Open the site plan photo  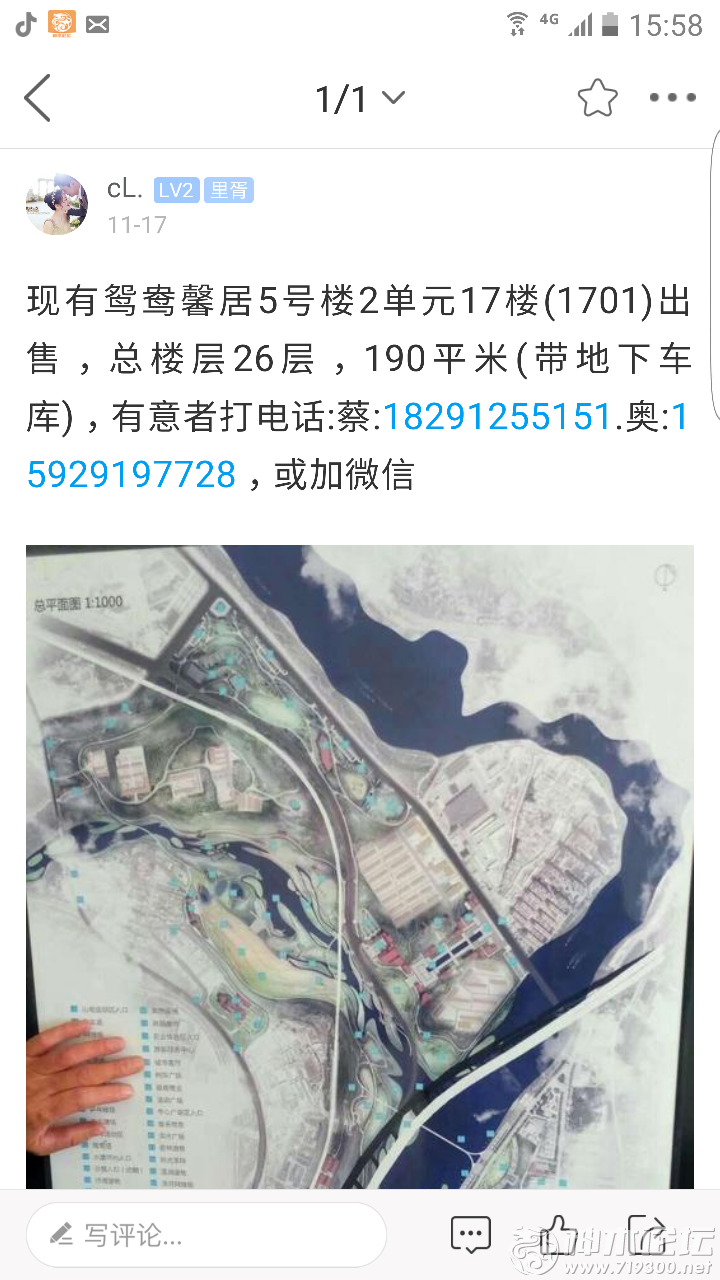360,866
